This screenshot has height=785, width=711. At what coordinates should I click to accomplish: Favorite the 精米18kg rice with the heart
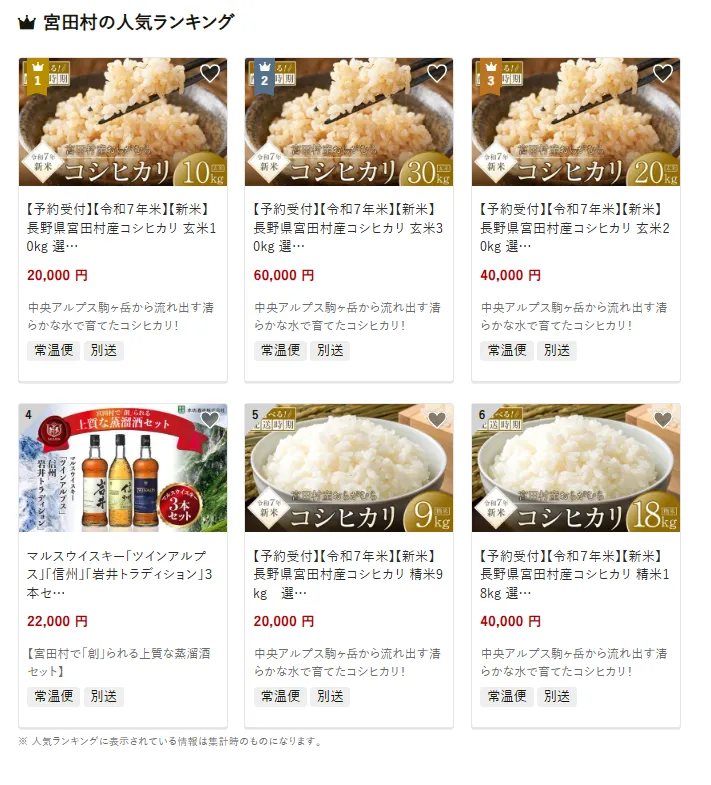click(x=663, y=420)
